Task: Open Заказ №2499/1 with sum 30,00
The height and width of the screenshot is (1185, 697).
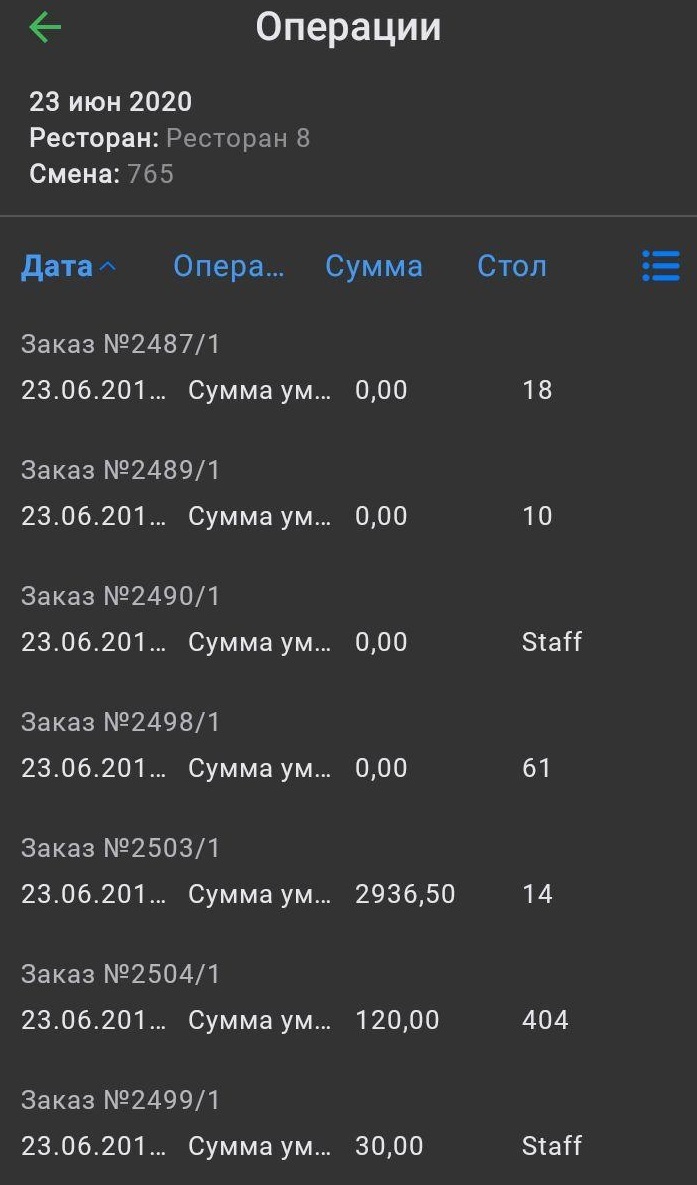Action: [x=300, y=1124]
